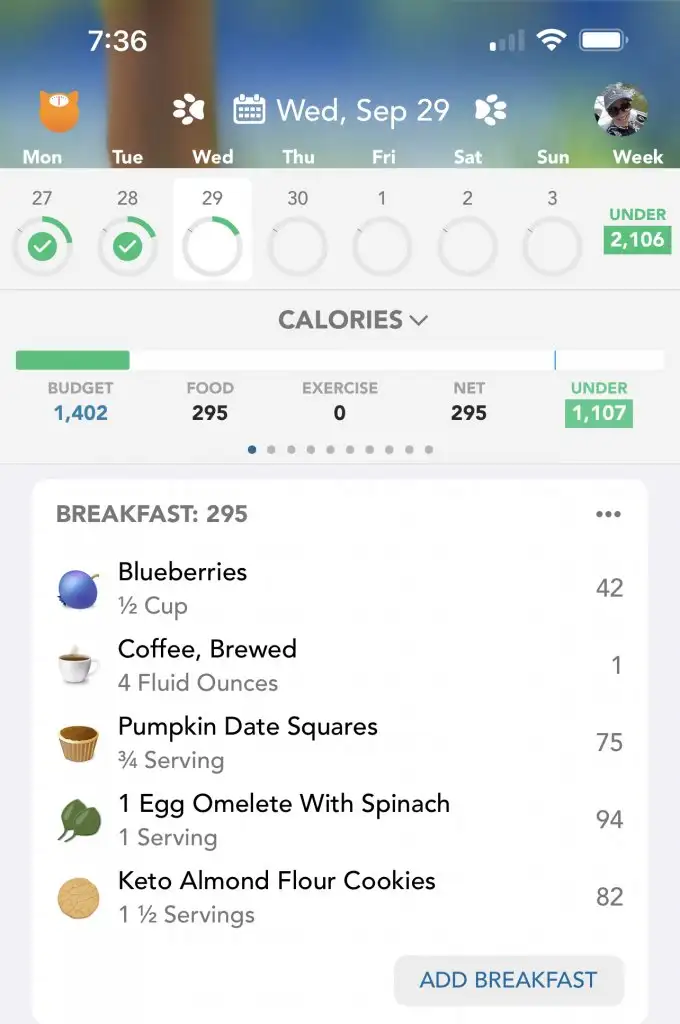Open the Pumpkin Date Squares entry

pyautogui.click(x=340, y=742)
